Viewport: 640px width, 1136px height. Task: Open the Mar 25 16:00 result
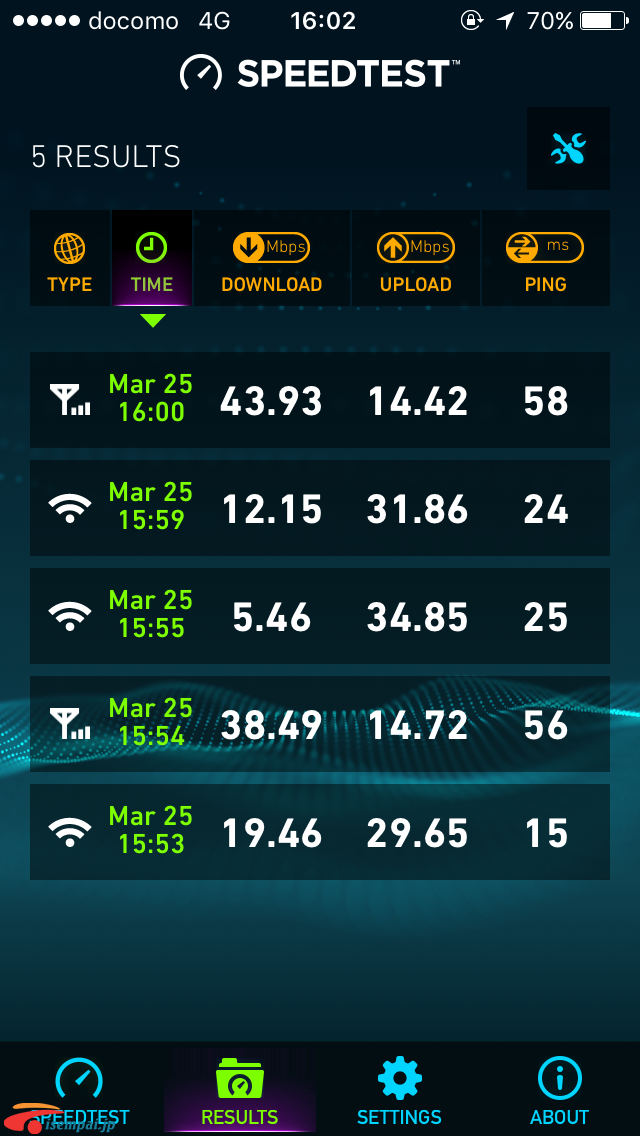click(320, 400)
